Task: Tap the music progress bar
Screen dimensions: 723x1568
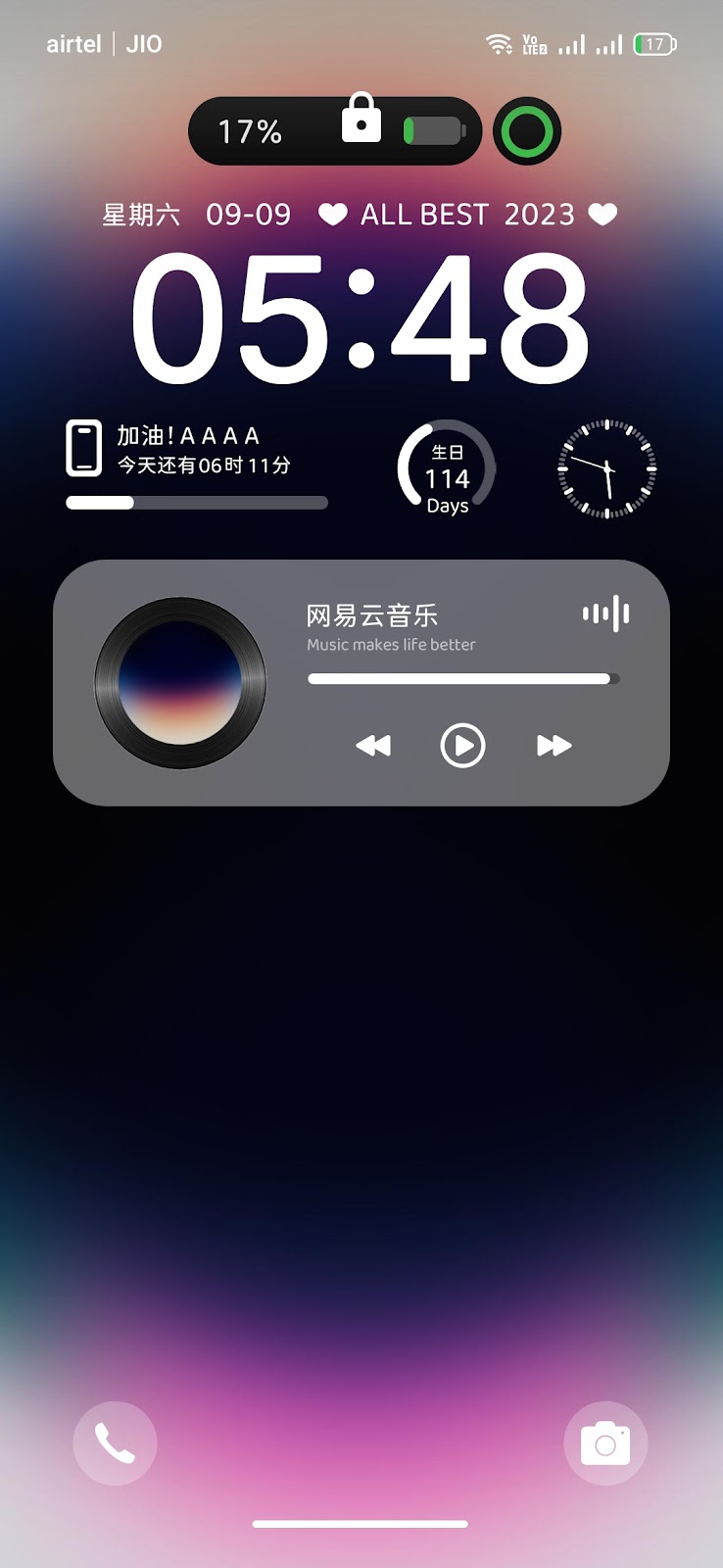Action: coord(462,678)
